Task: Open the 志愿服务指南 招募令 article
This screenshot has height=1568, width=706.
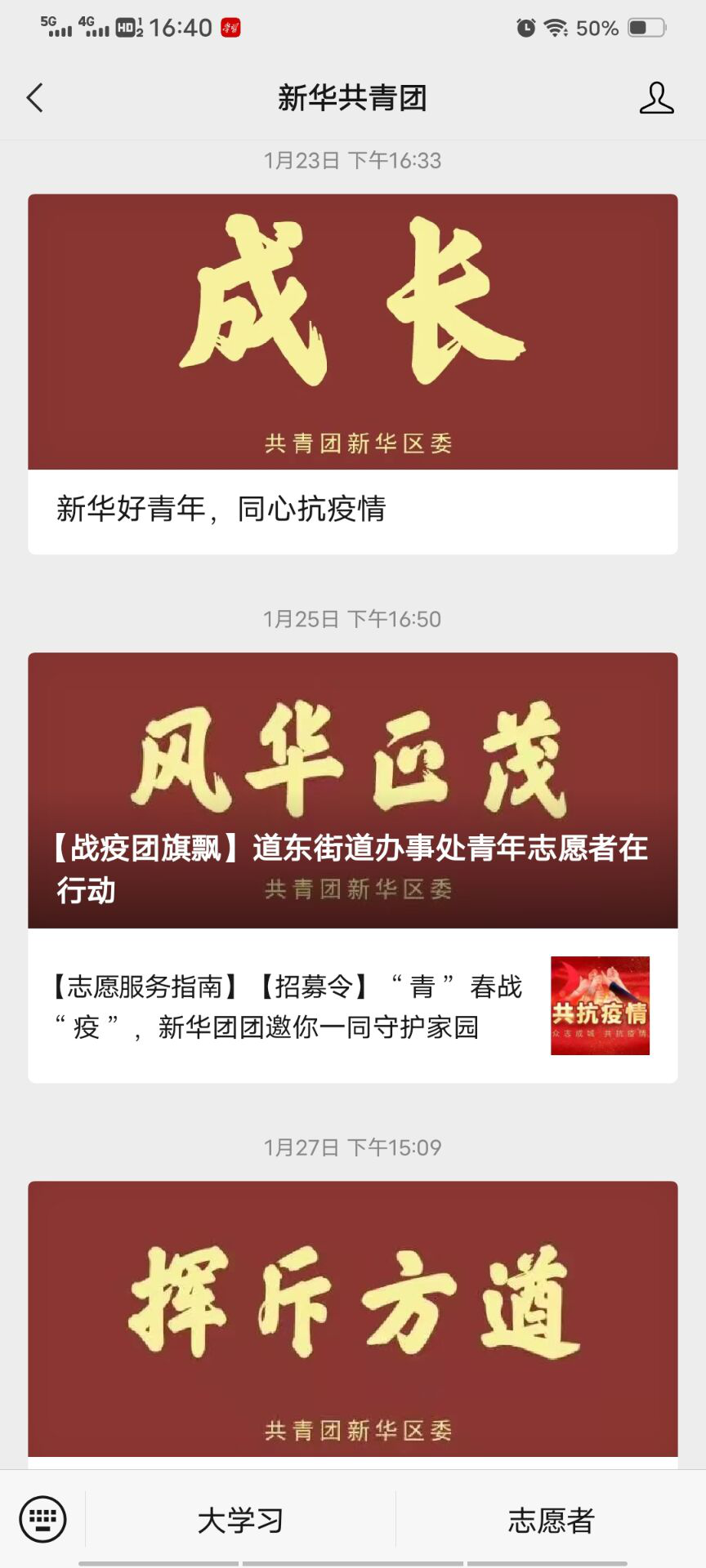Action: click(286, 1006)
